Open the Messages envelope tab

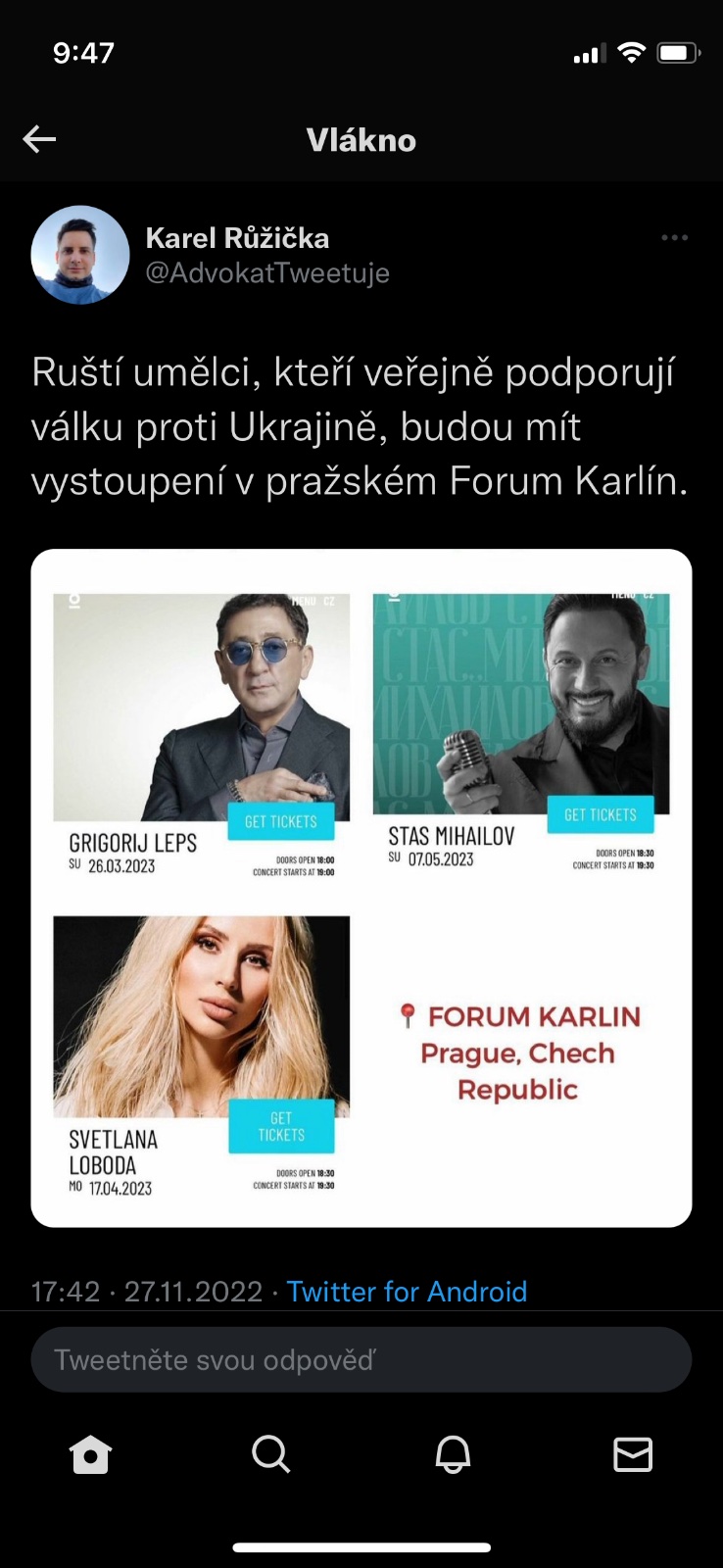(633, 1454)
